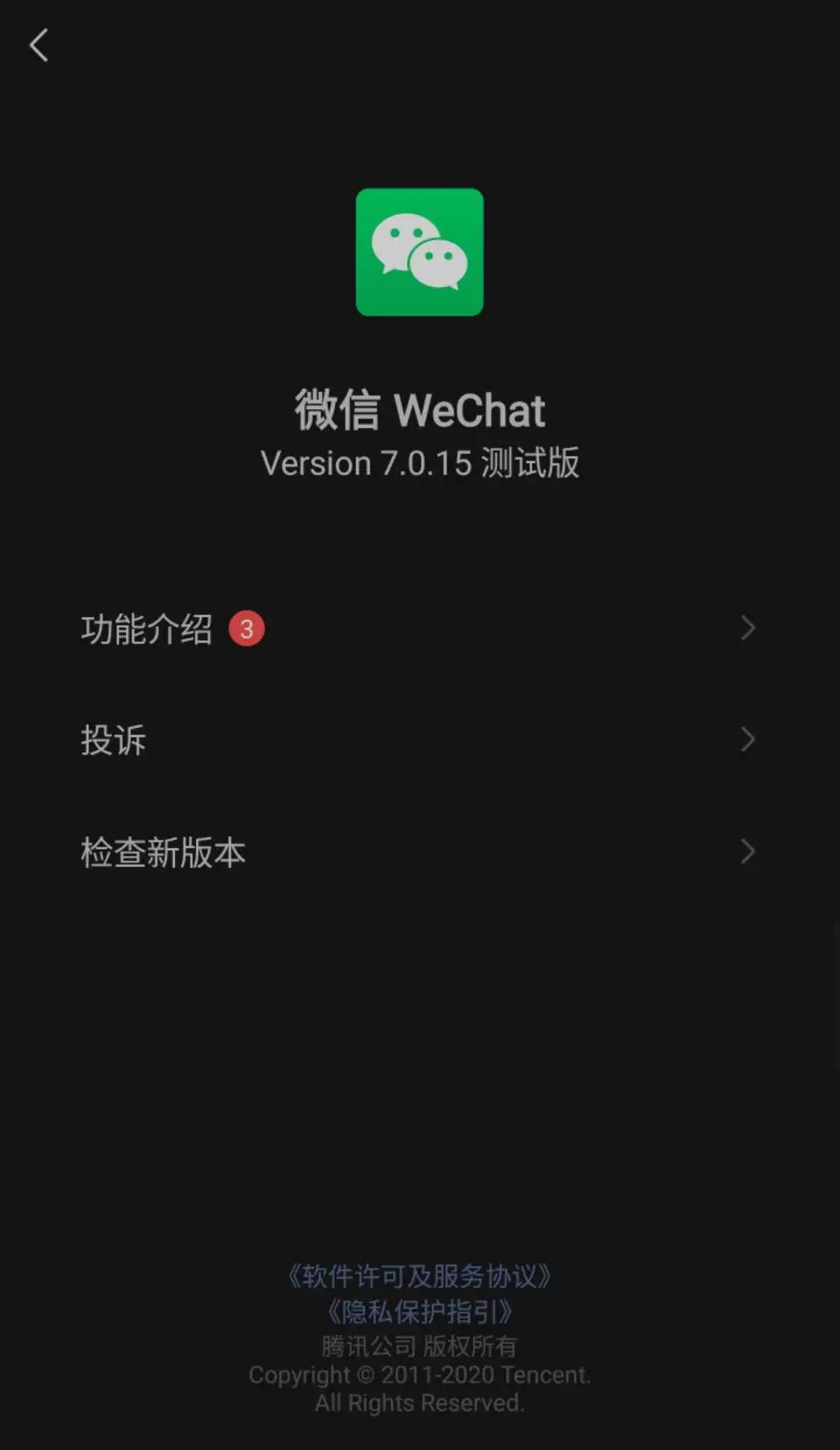Expand the 功能介绍 row via its chevron
The height and width of the screenshot is (1450, 840).
(x=747, y=626)
